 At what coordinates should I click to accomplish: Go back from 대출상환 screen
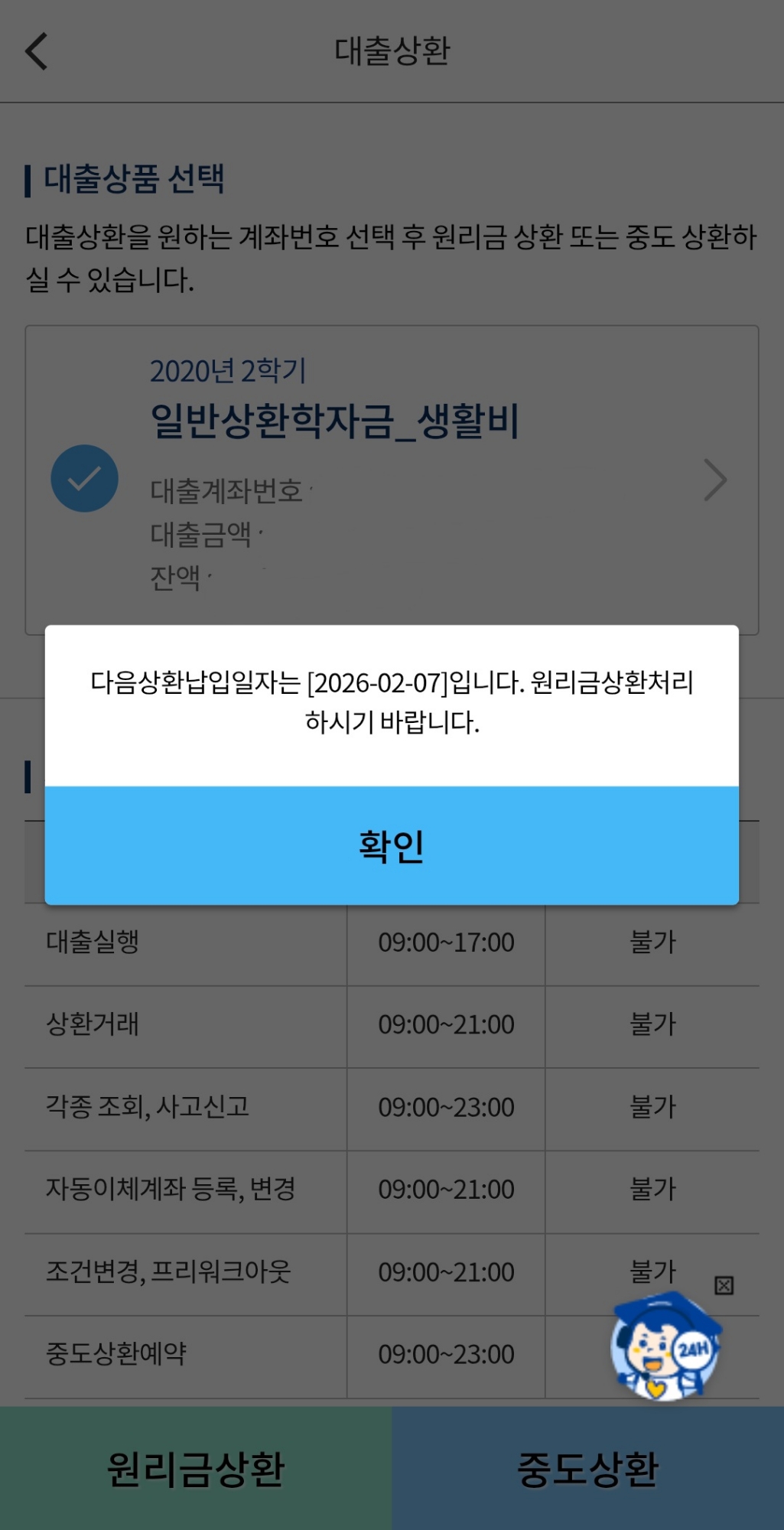37,51
